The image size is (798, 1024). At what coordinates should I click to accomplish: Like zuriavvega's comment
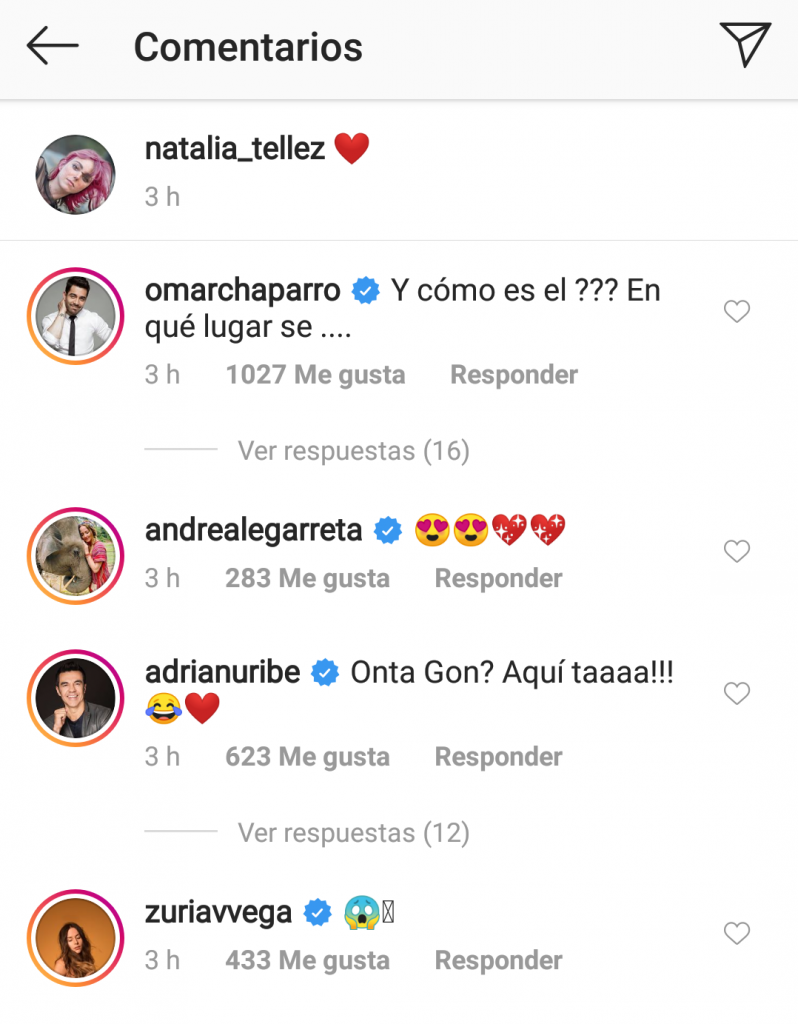[x=736, y=934]
